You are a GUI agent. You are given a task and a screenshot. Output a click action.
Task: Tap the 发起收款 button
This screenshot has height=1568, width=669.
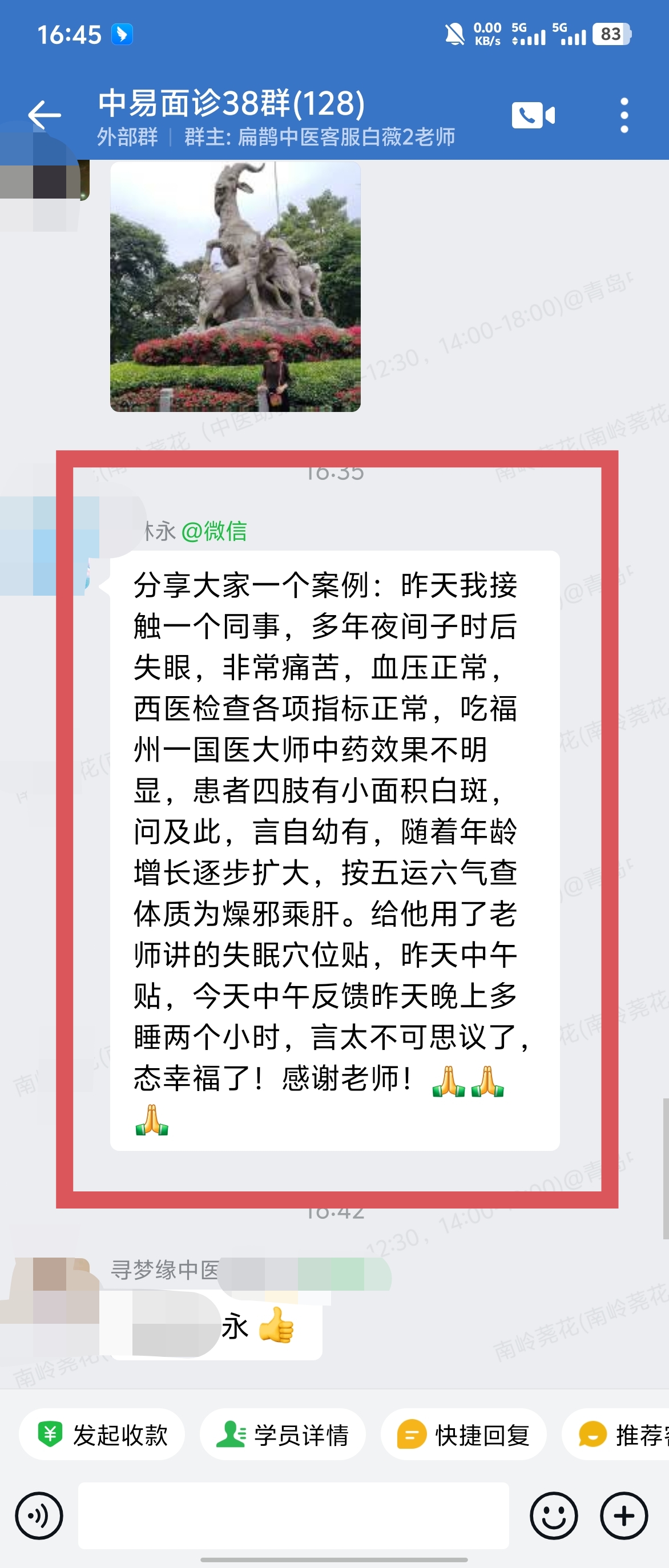click(x=102, y=1434)
